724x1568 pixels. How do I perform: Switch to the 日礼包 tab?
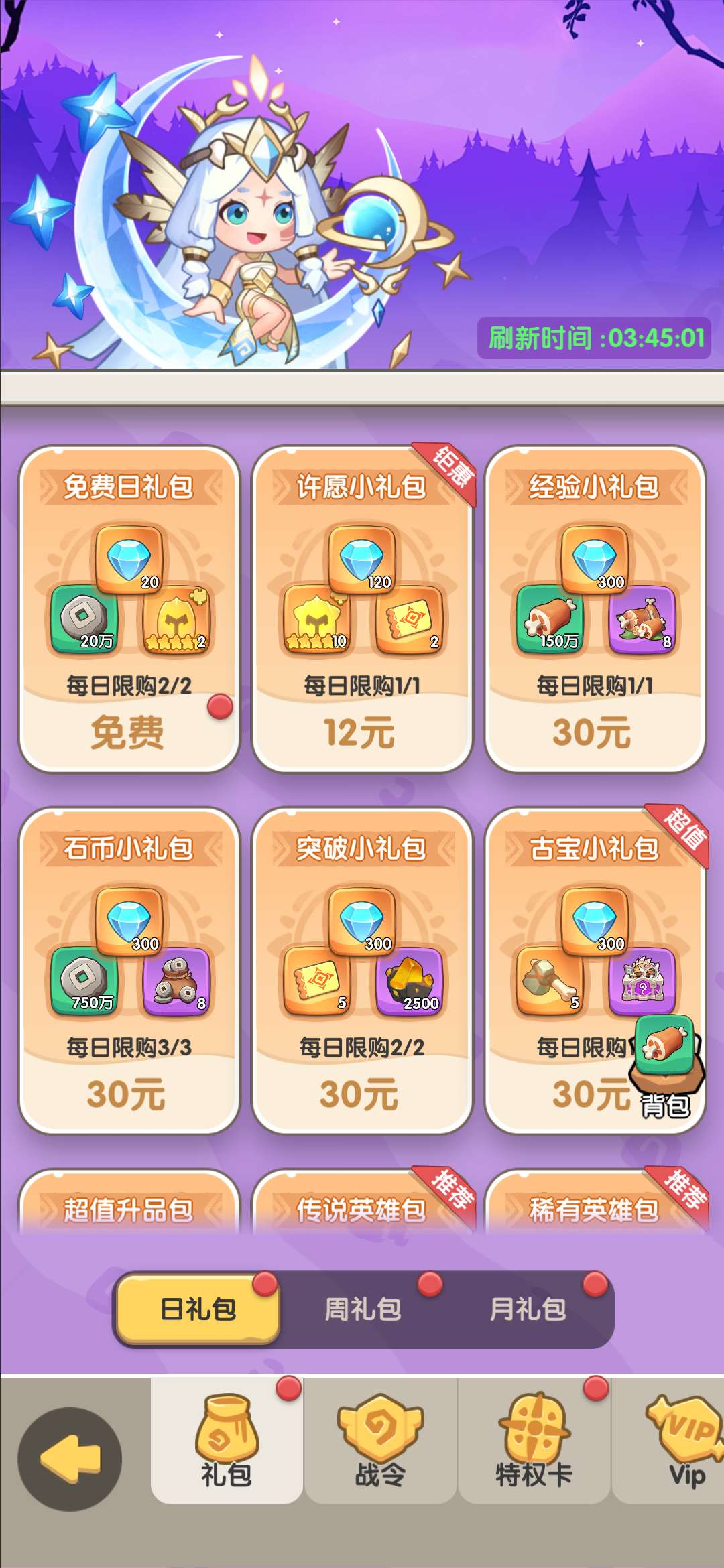click(198, 1309)
